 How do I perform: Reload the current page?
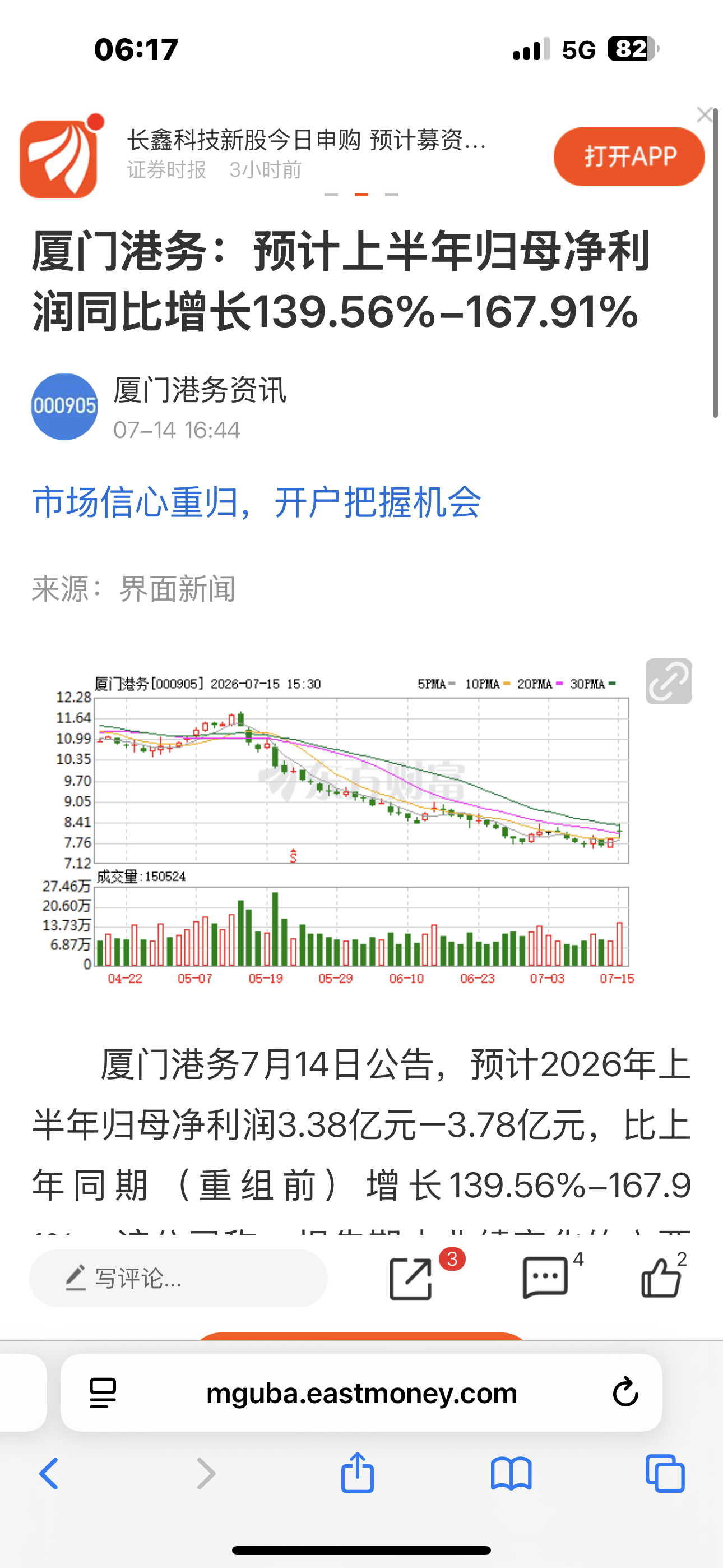point(625,1392)
